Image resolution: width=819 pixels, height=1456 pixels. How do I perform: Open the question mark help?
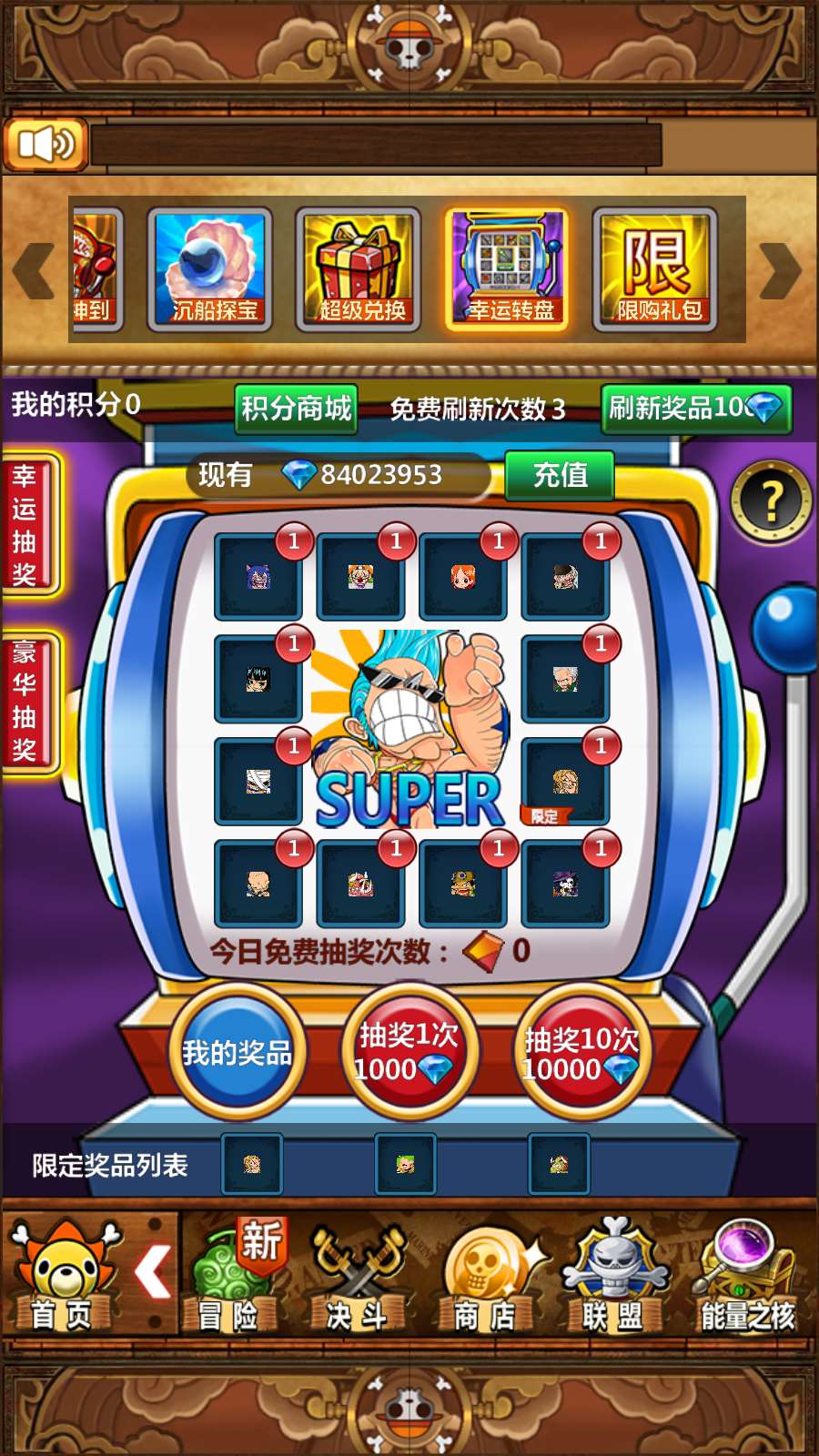coord(772,501)
